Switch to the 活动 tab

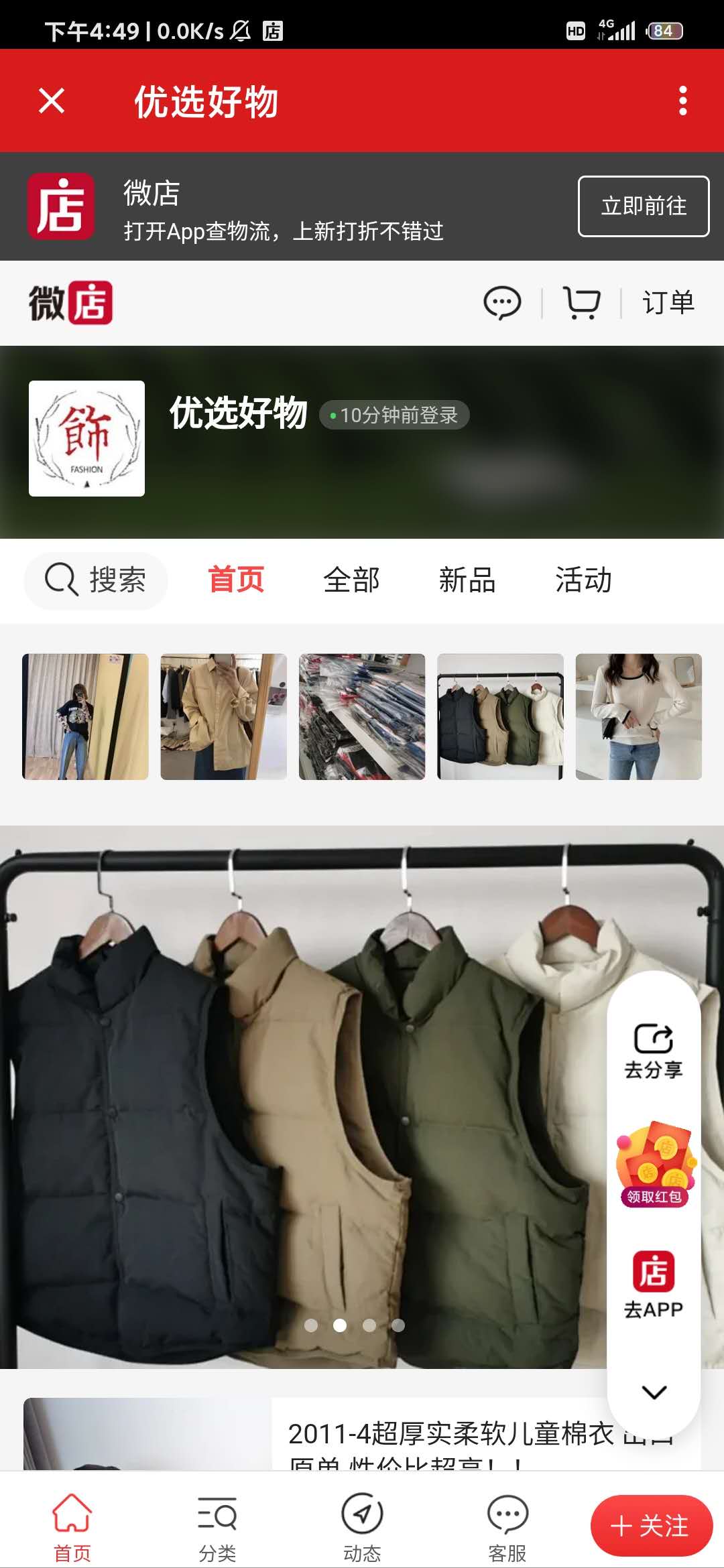pos(583,580)
